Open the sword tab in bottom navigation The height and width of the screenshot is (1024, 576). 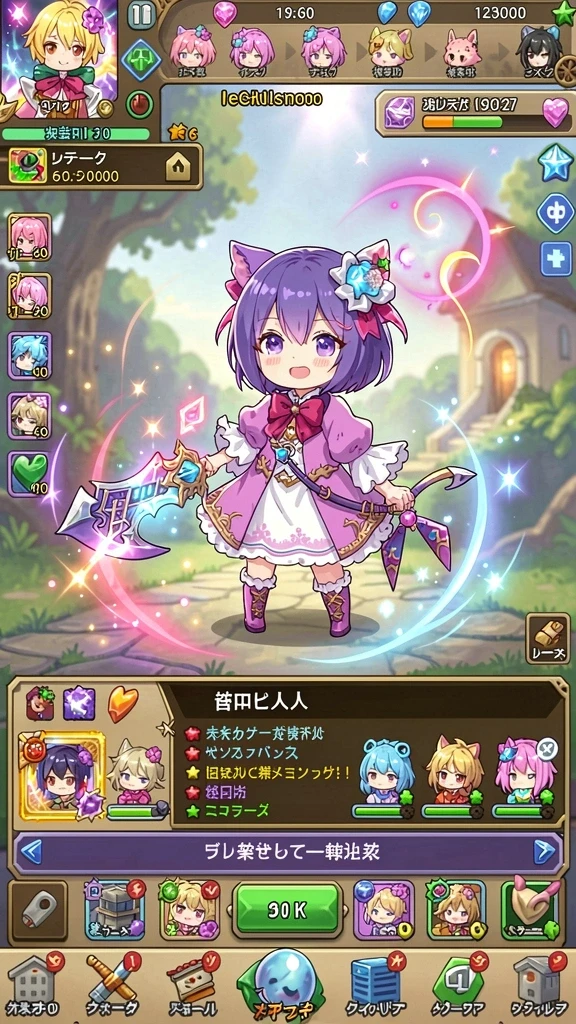(x=113, y=985)
